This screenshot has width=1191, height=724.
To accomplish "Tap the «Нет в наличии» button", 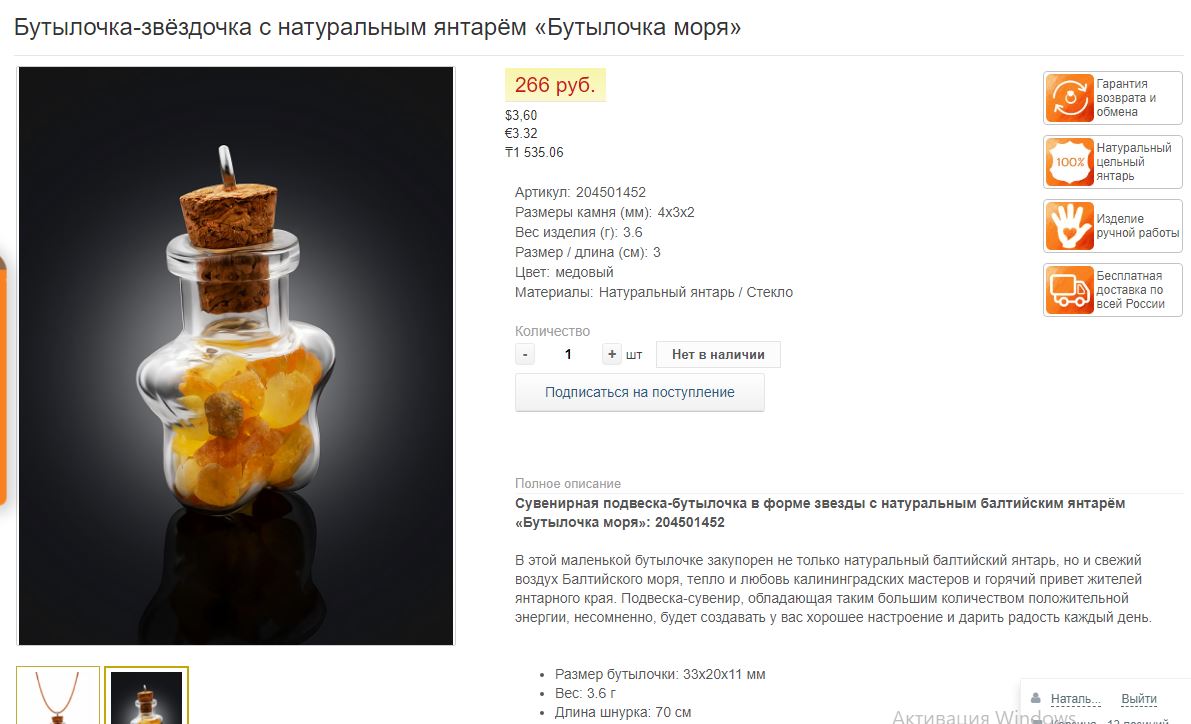I will coord(718,354).
